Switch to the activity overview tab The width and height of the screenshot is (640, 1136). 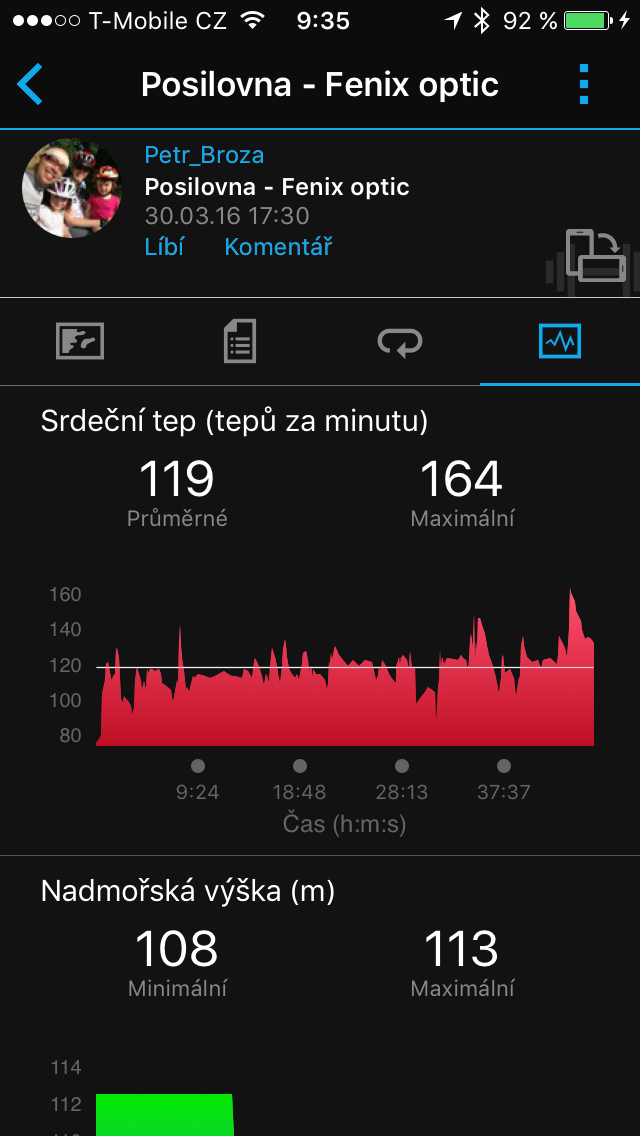[x=80, y=342]
